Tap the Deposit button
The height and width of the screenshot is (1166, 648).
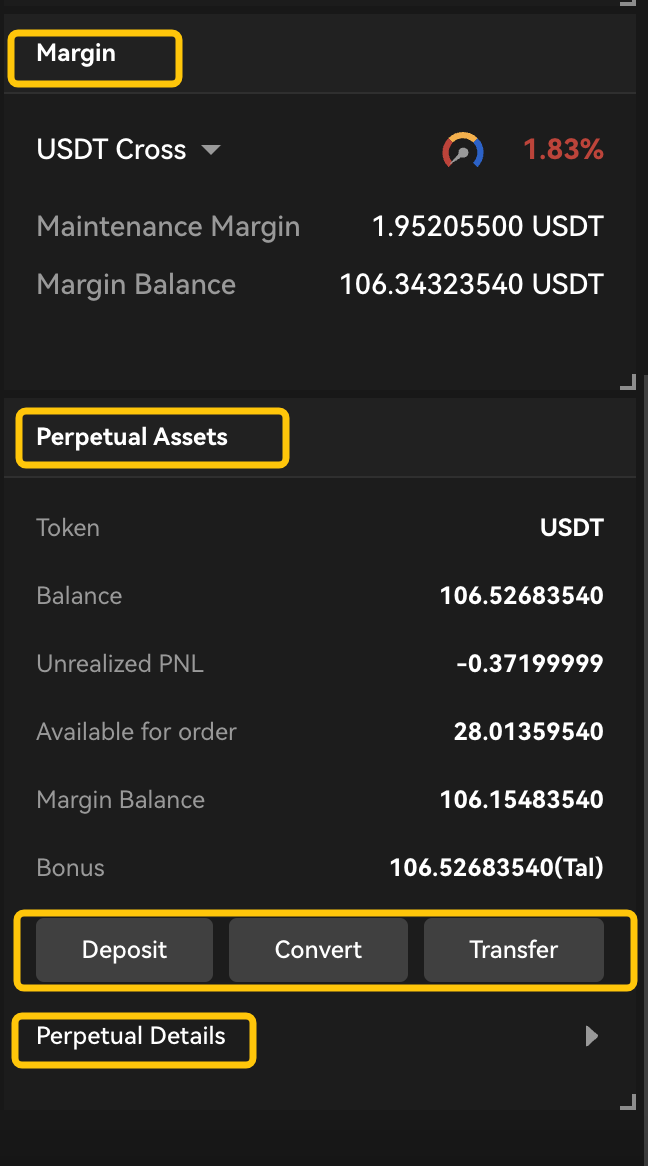point(124,950)
